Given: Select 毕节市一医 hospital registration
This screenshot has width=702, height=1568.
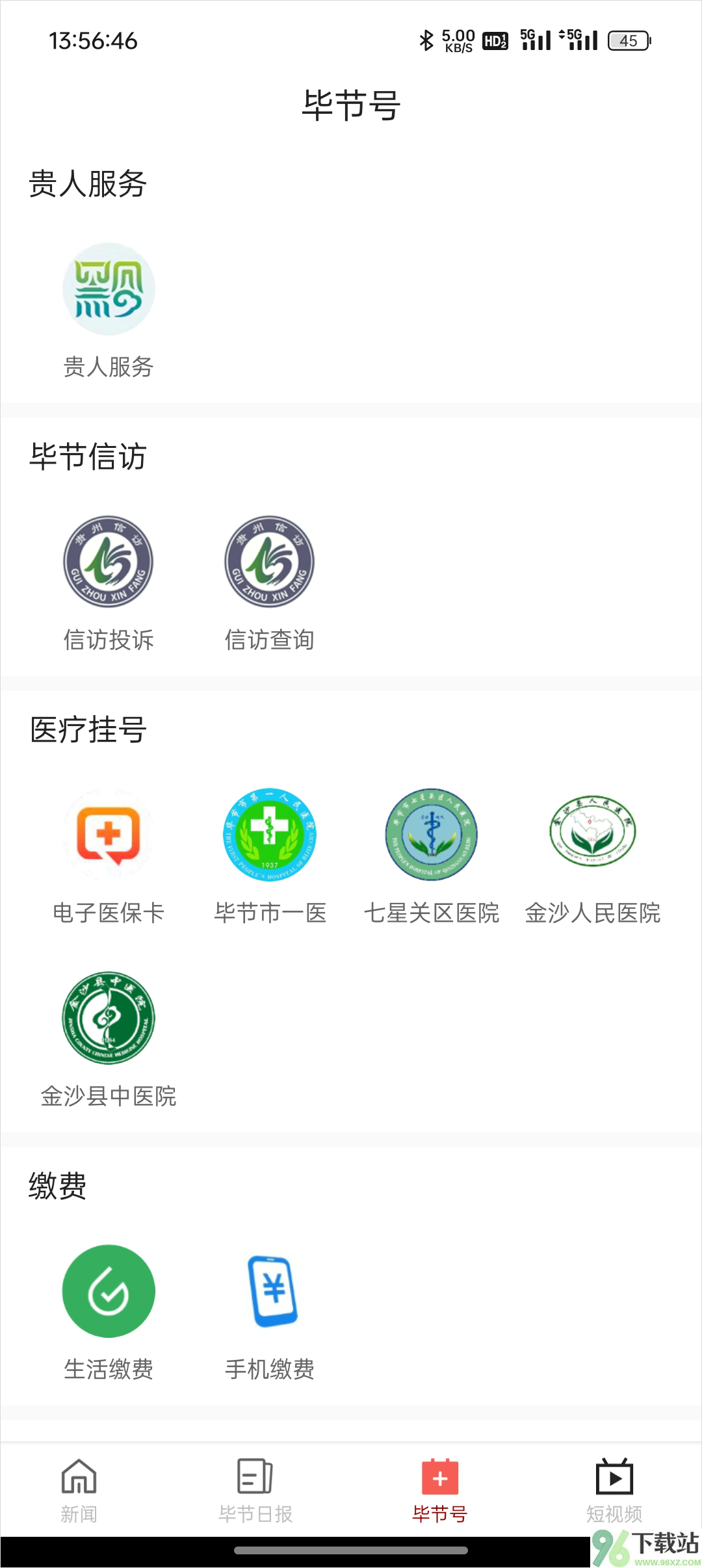Looking at the screenshot, I should click(270, 836).
